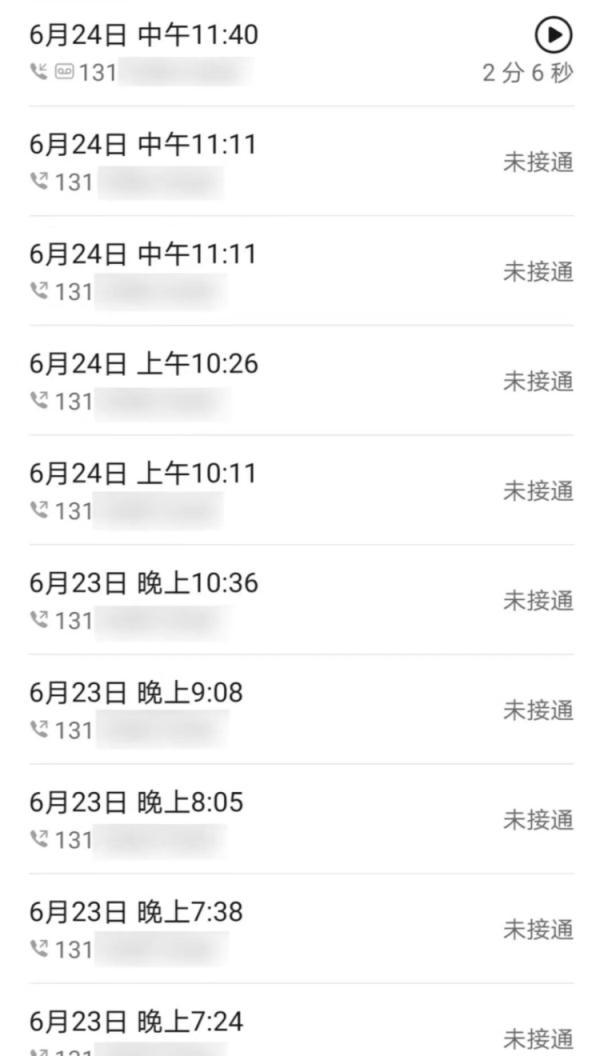The image size is (600, 1056).
Task: Open the 6月24日 上午10:26 call record
Action: click(300, 381)
